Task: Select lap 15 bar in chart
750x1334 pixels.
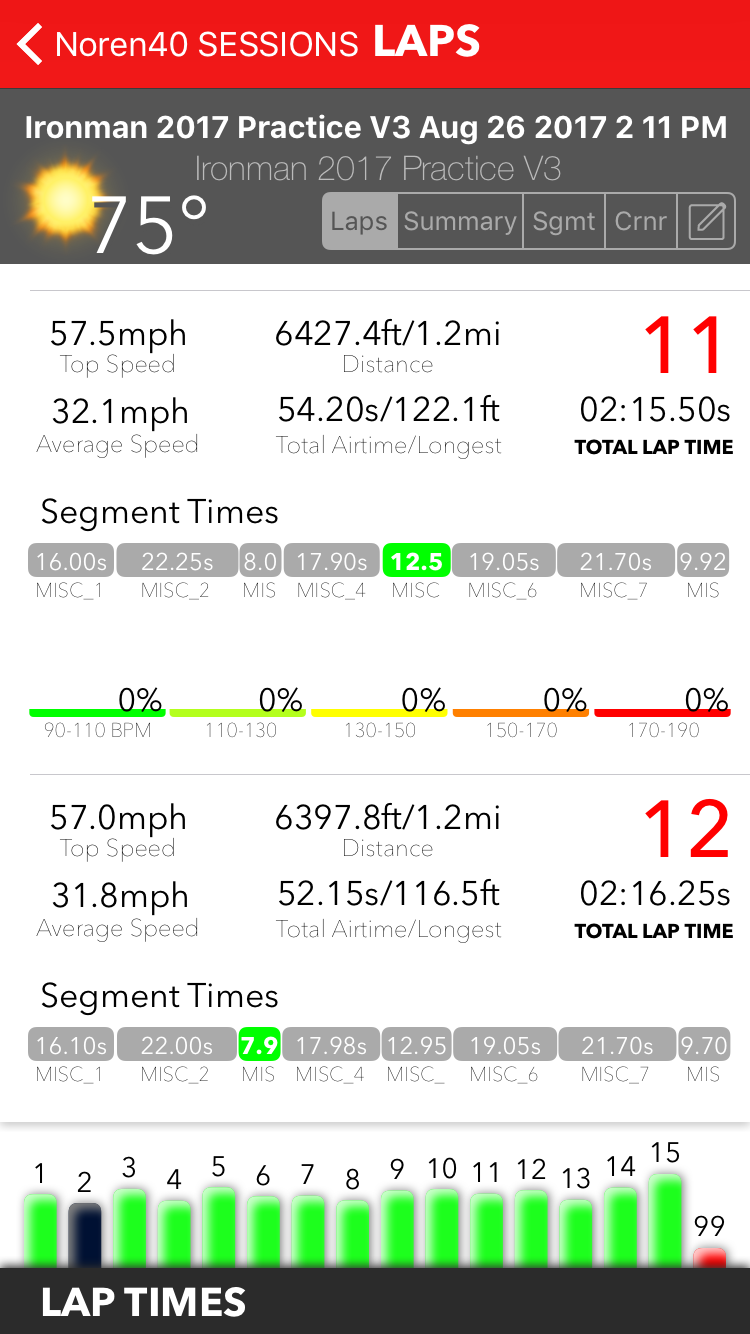Action: [x=665, y=1220]
